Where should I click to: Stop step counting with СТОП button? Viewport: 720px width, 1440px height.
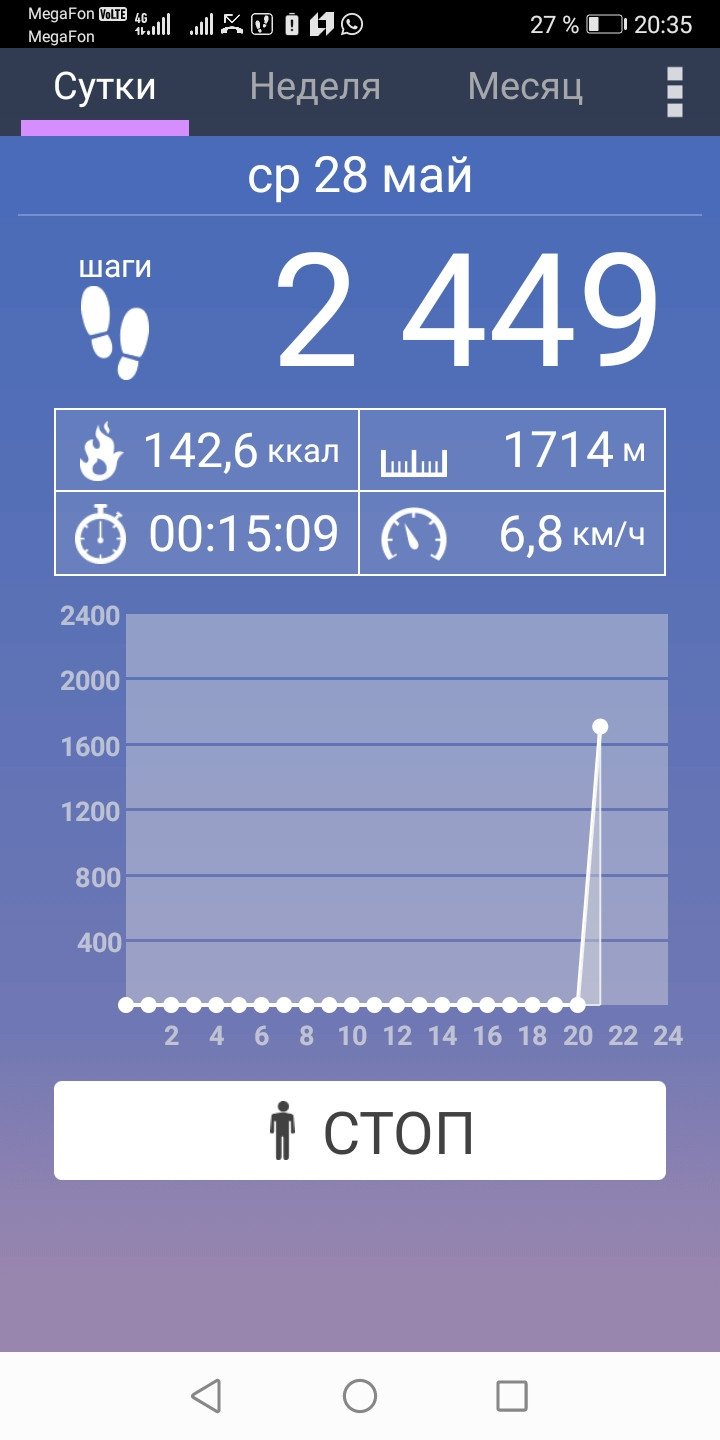click(x=360, y=1130)
